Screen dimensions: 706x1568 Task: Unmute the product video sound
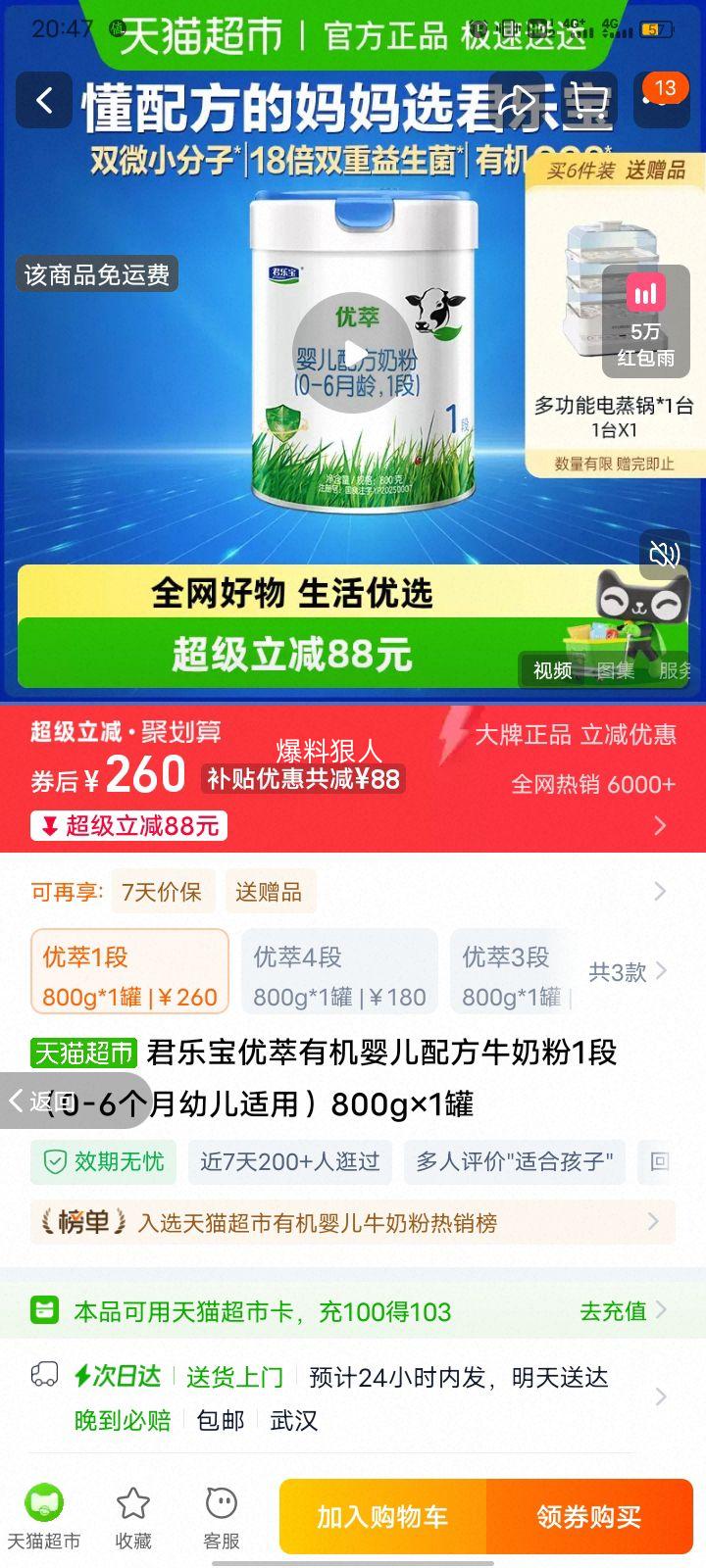(664, 555)
